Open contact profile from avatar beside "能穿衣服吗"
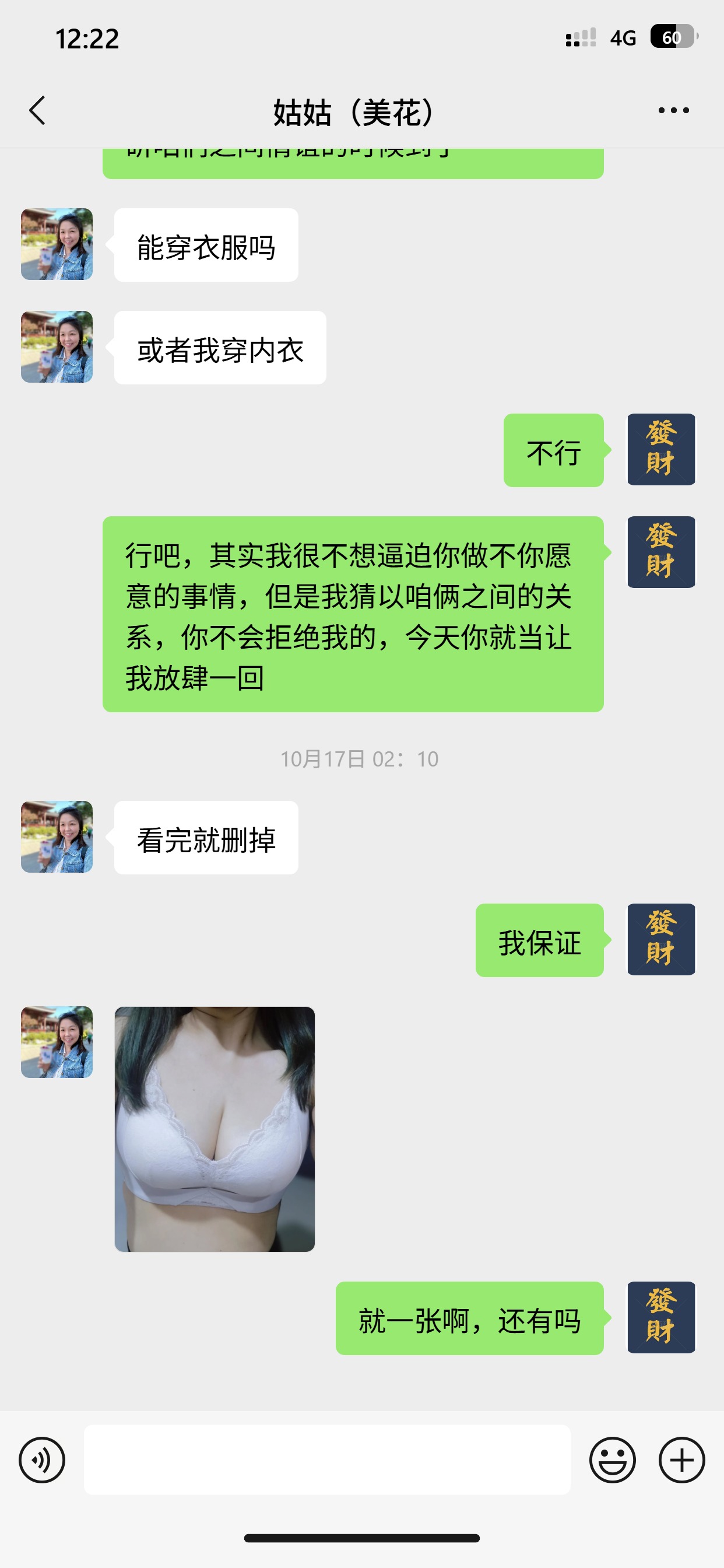This screenshot has width=724, height=1568. (57, 244)
